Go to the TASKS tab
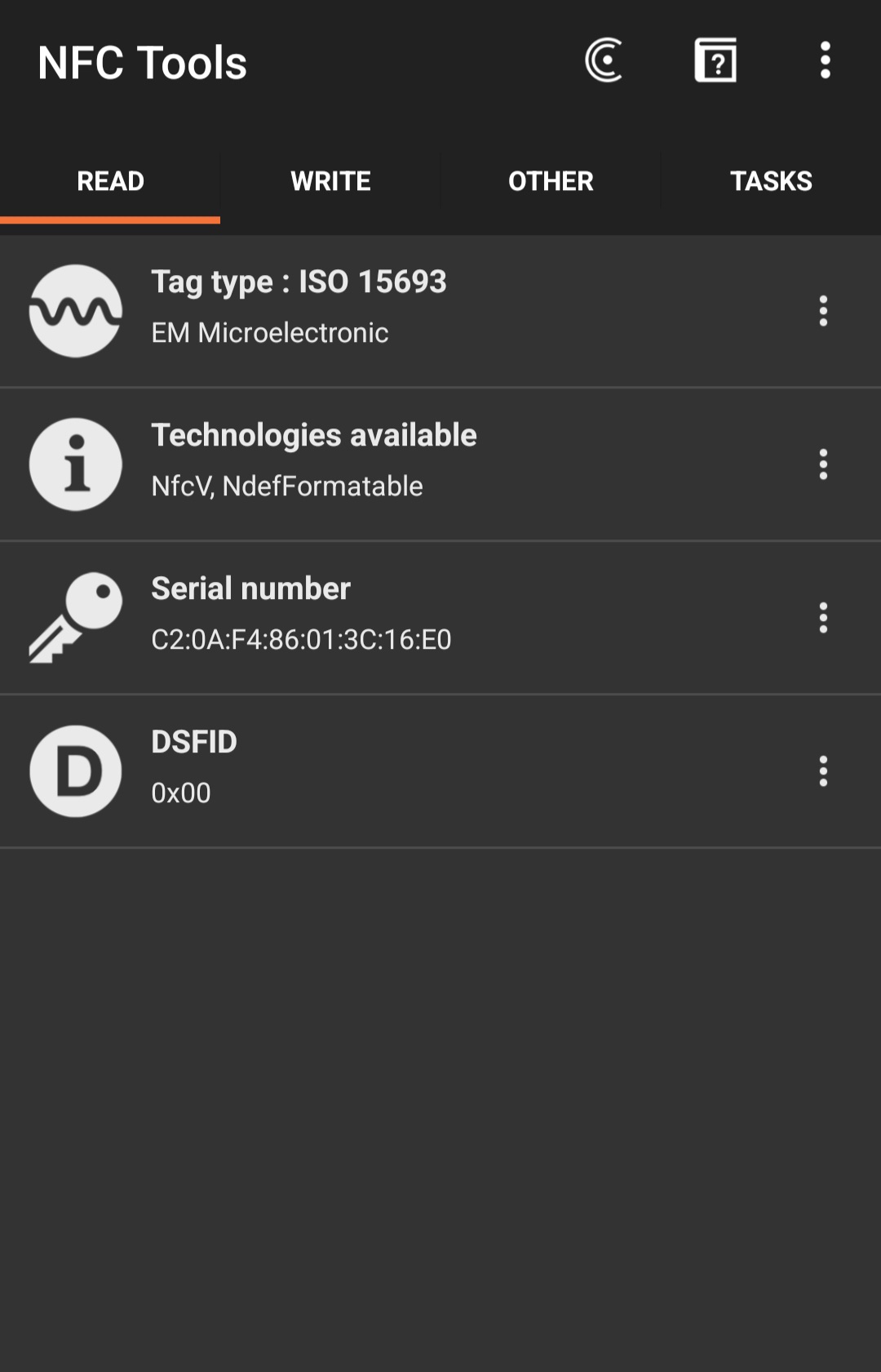Image resolution: width=881 pixels, height=1372 pixels. (x=771, y=181)
